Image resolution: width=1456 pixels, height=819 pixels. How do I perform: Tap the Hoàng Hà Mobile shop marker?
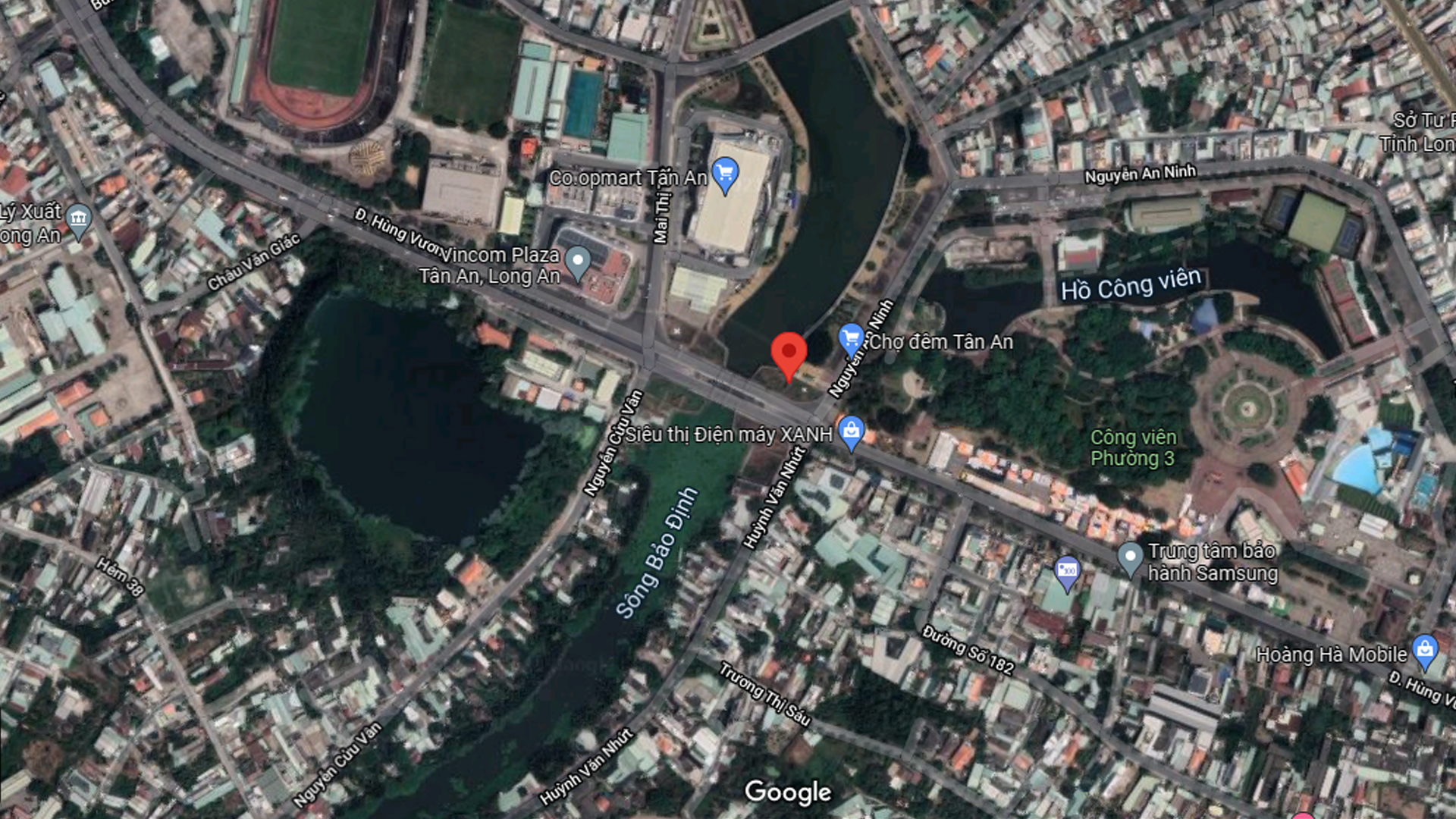(x=1425, y=651)
